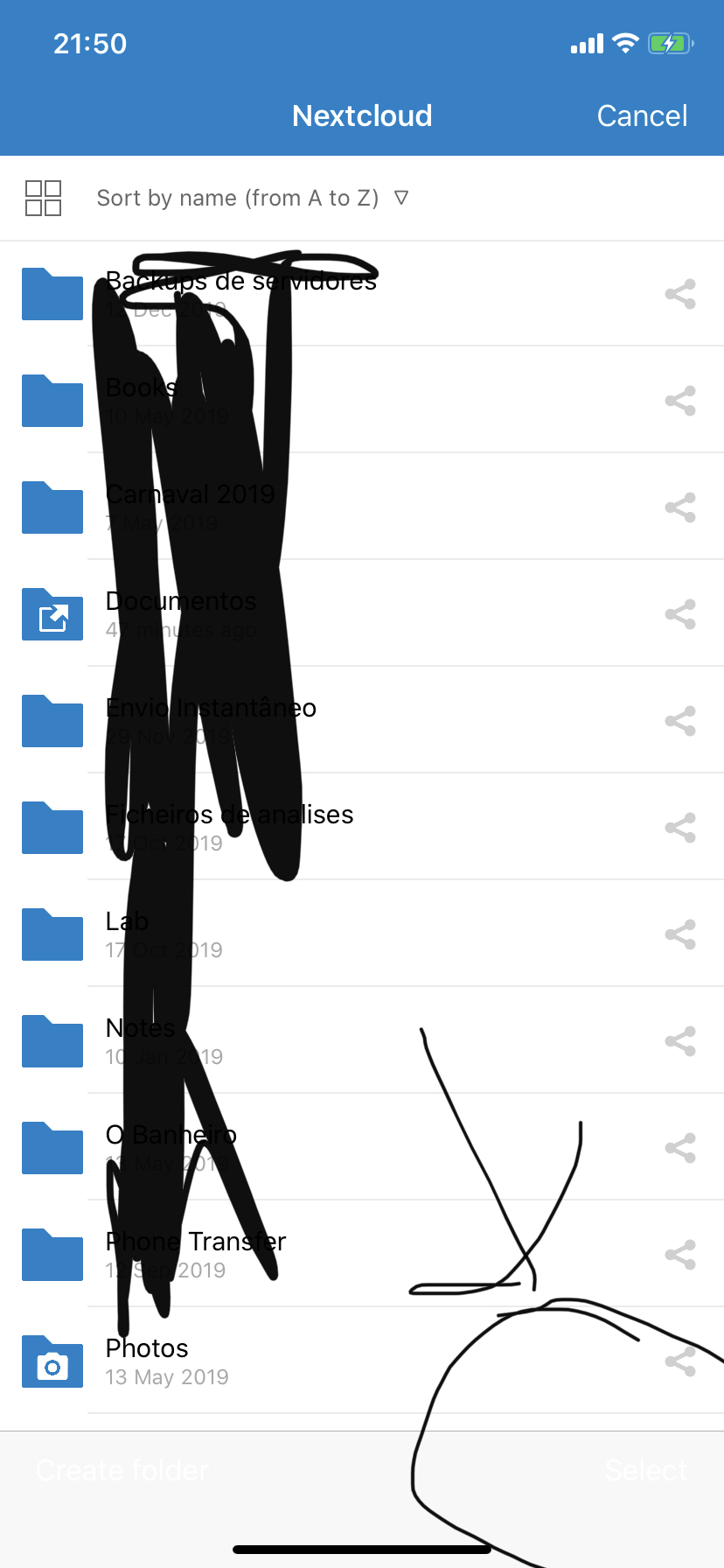The height and width of the screenshot is (1568, 724).
Task: Click the shared Documentos folder icon
Action: click(x=52, y=615)
